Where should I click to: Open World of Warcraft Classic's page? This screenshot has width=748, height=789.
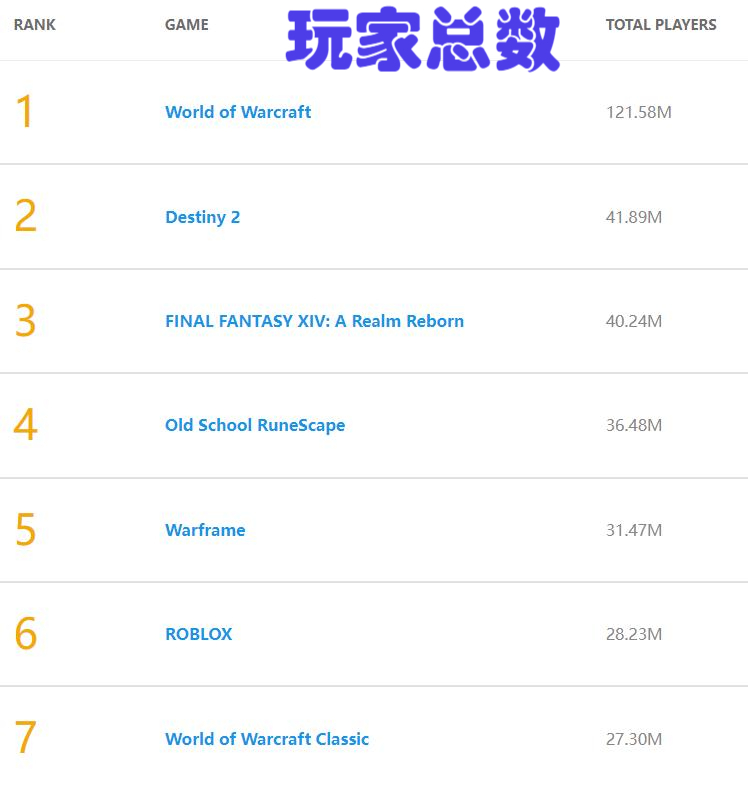tap(267, 738)
